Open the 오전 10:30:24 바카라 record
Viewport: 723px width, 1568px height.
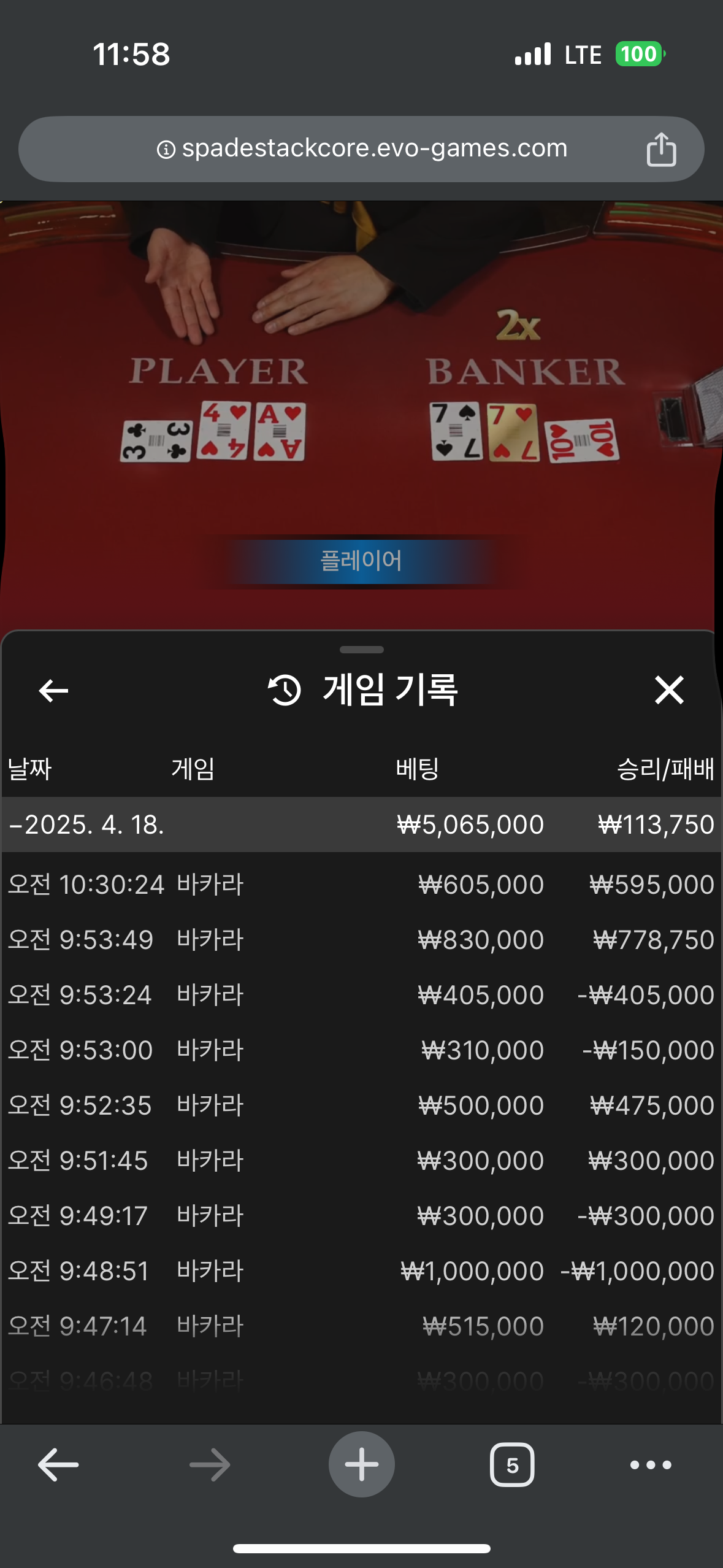tap(361, 885)
